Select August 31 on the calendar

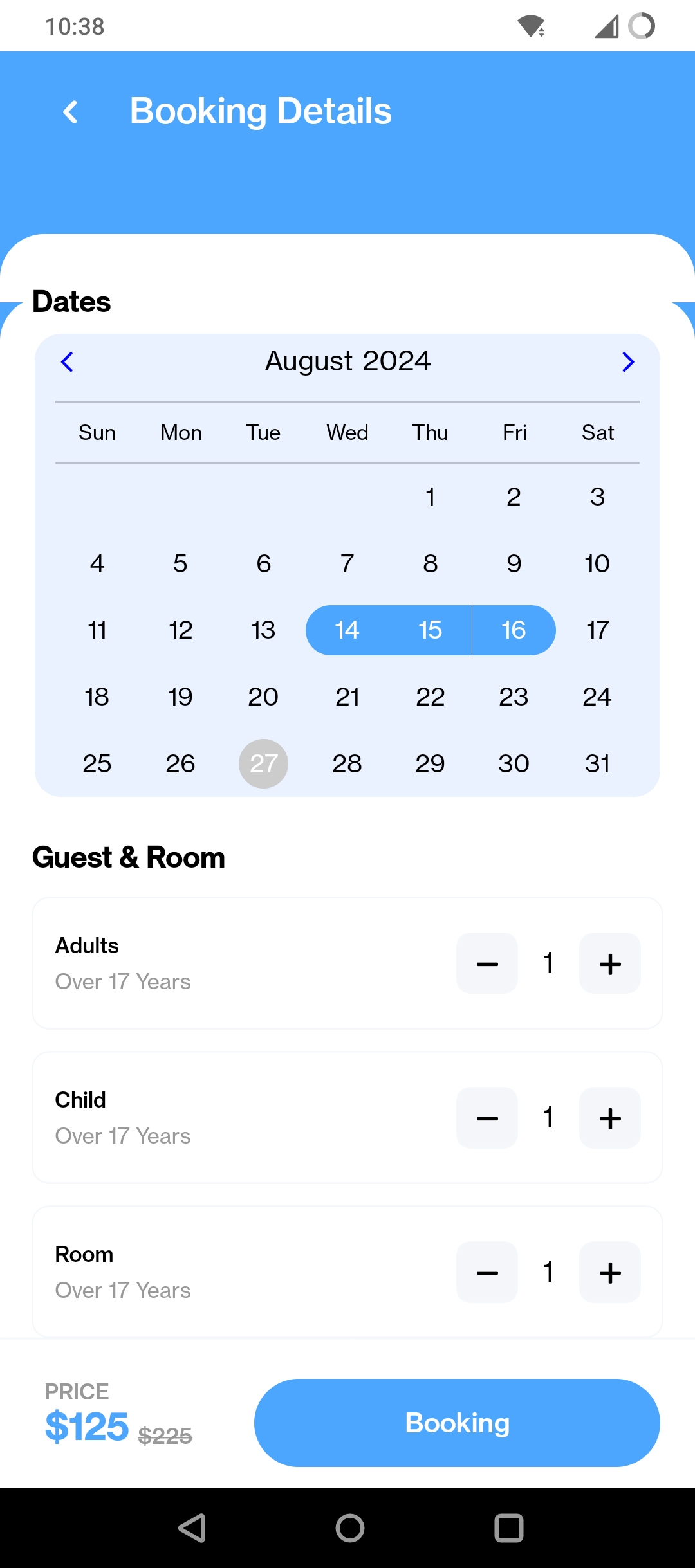point(597,763)
